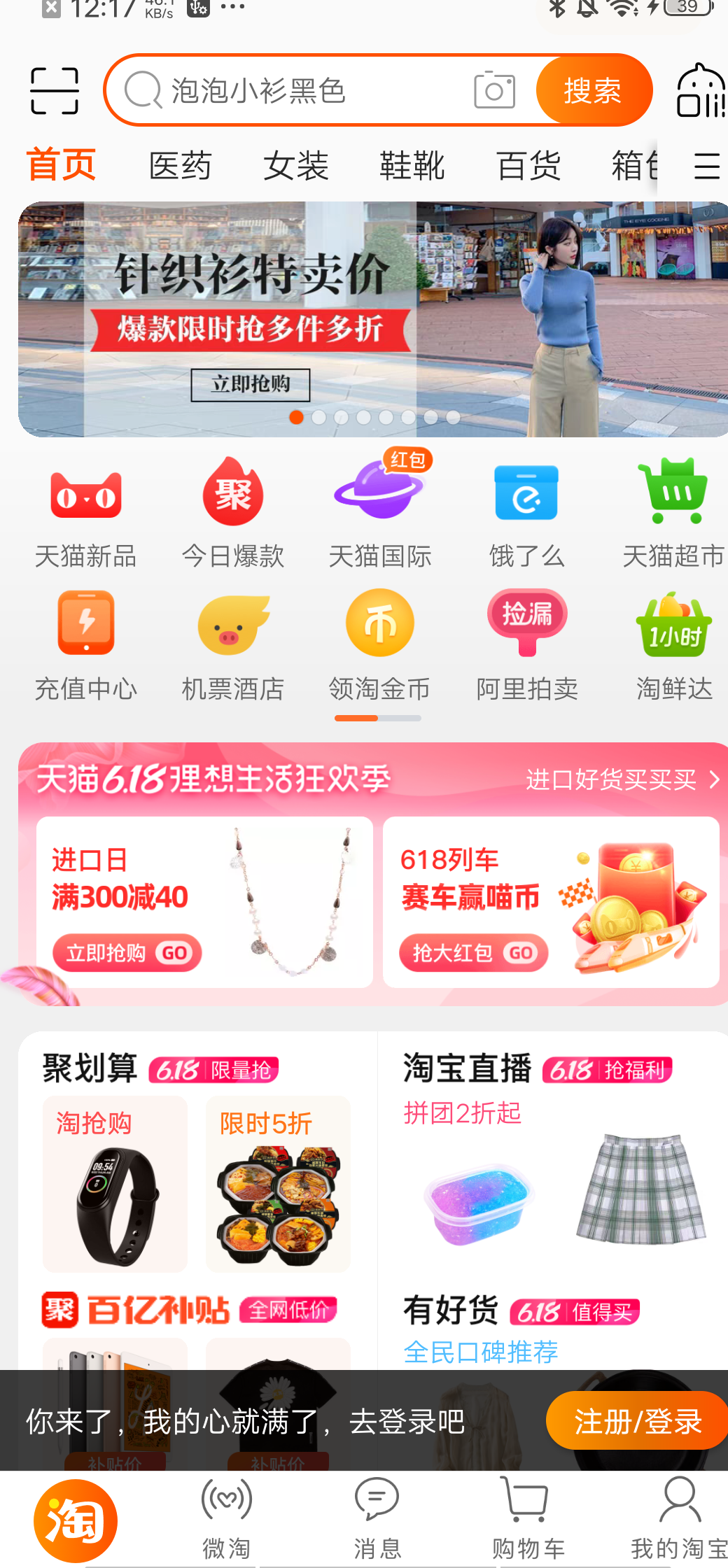Expand the category list menu

[706, 167]
